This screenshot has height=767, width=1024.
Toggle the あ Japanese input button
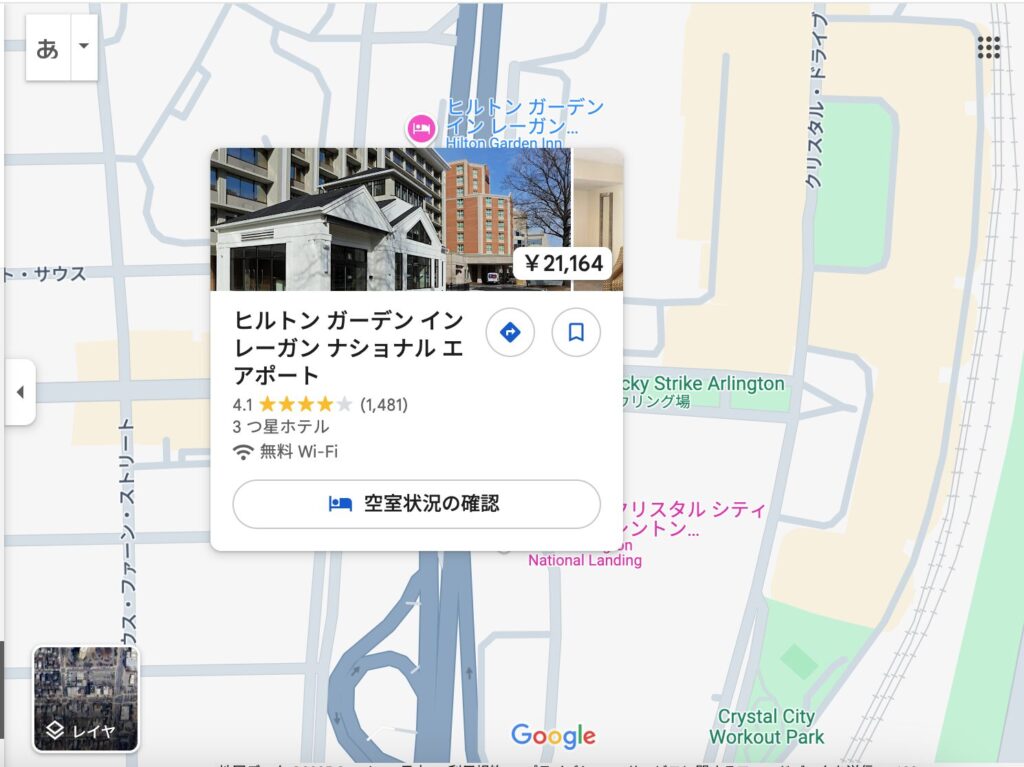click(48, 47)
